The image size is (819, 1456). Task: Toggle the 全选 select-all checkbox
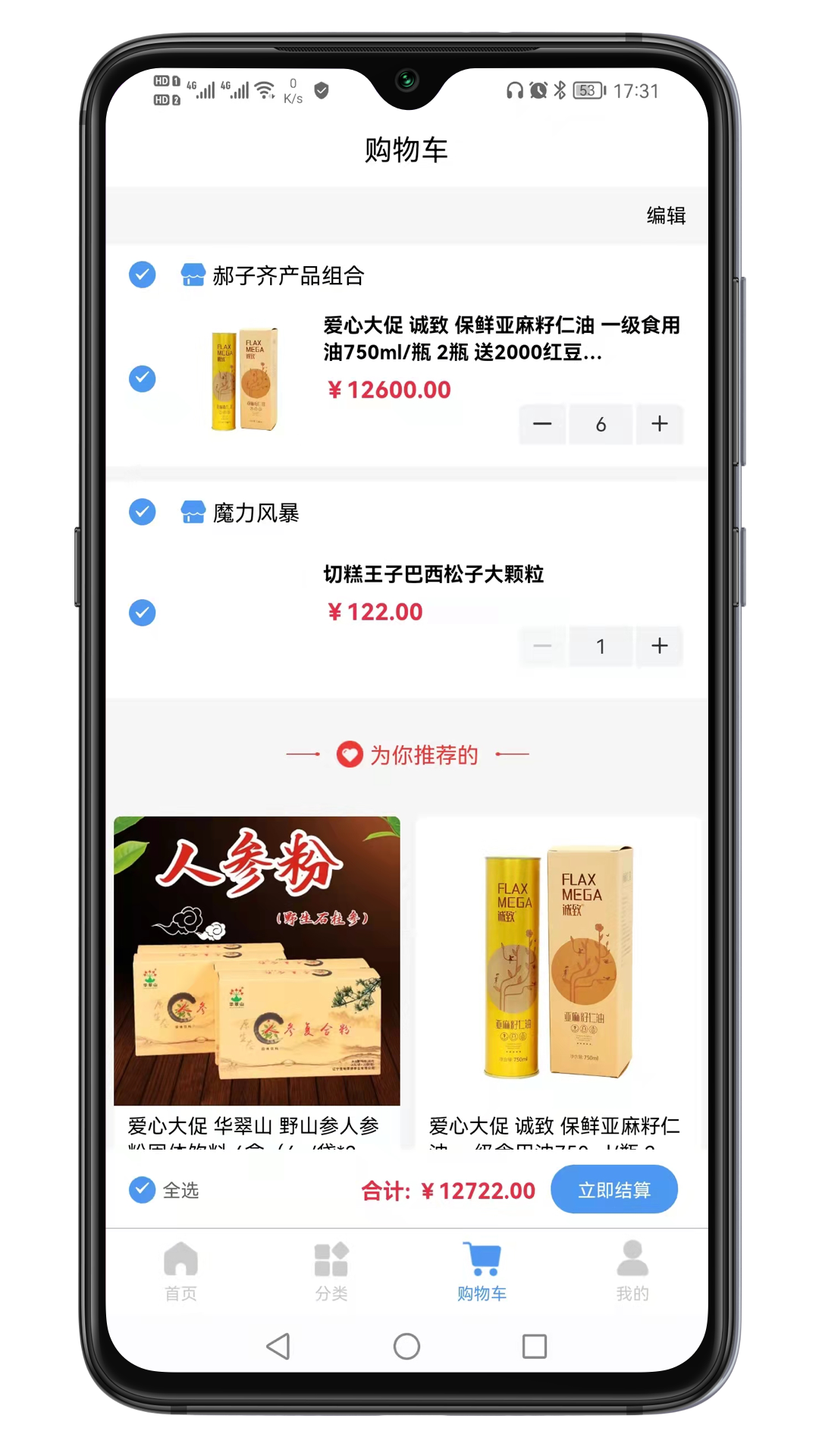(x=143, y=1190)
